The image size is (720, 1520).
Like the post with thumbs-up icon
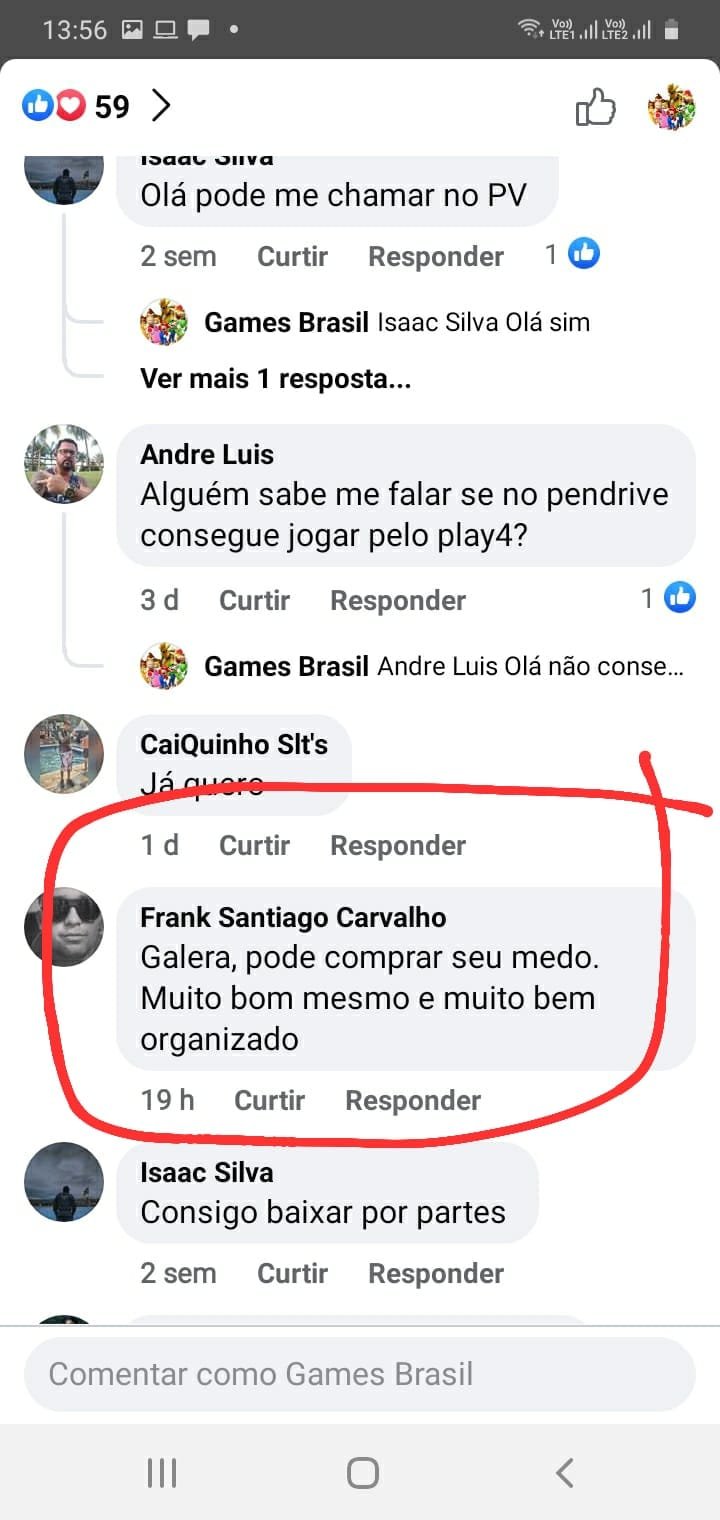click(596, 107)
